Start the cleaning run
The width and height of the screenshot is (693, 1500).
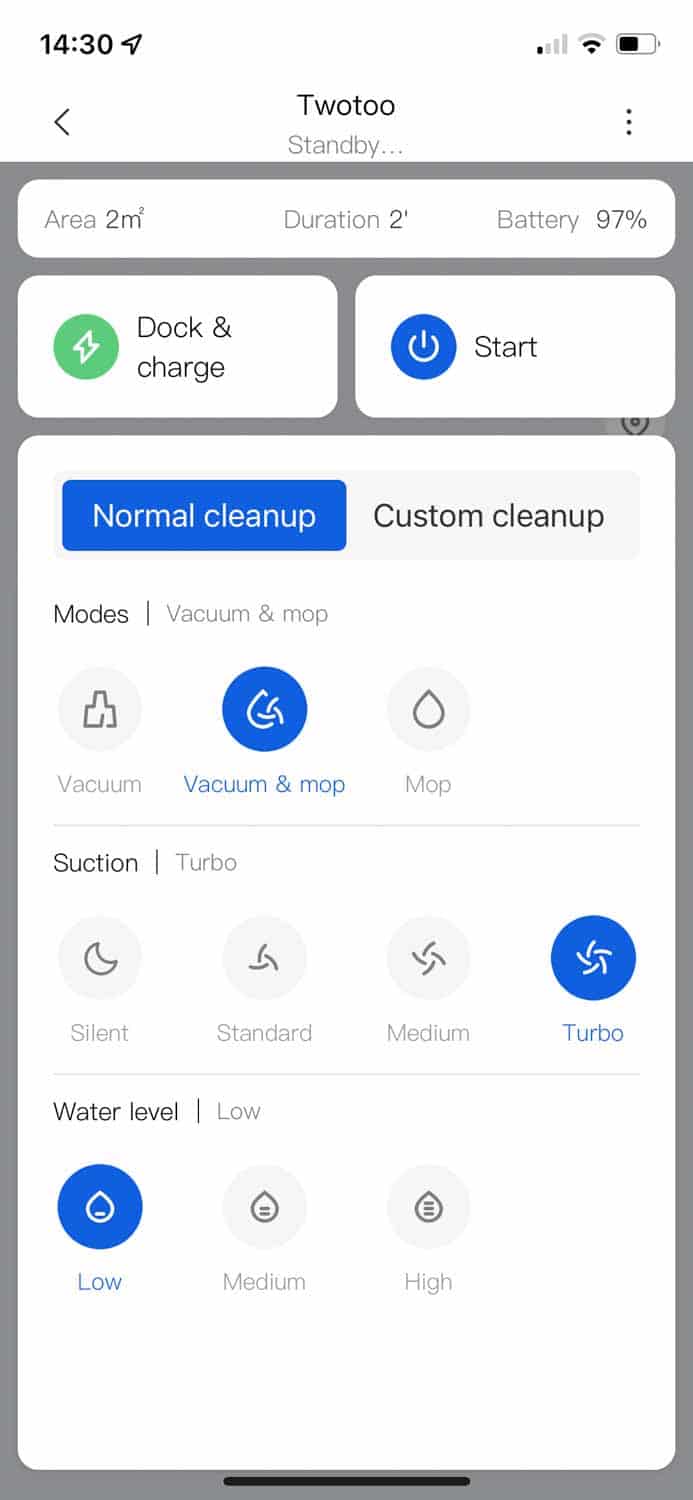point(514,347)
